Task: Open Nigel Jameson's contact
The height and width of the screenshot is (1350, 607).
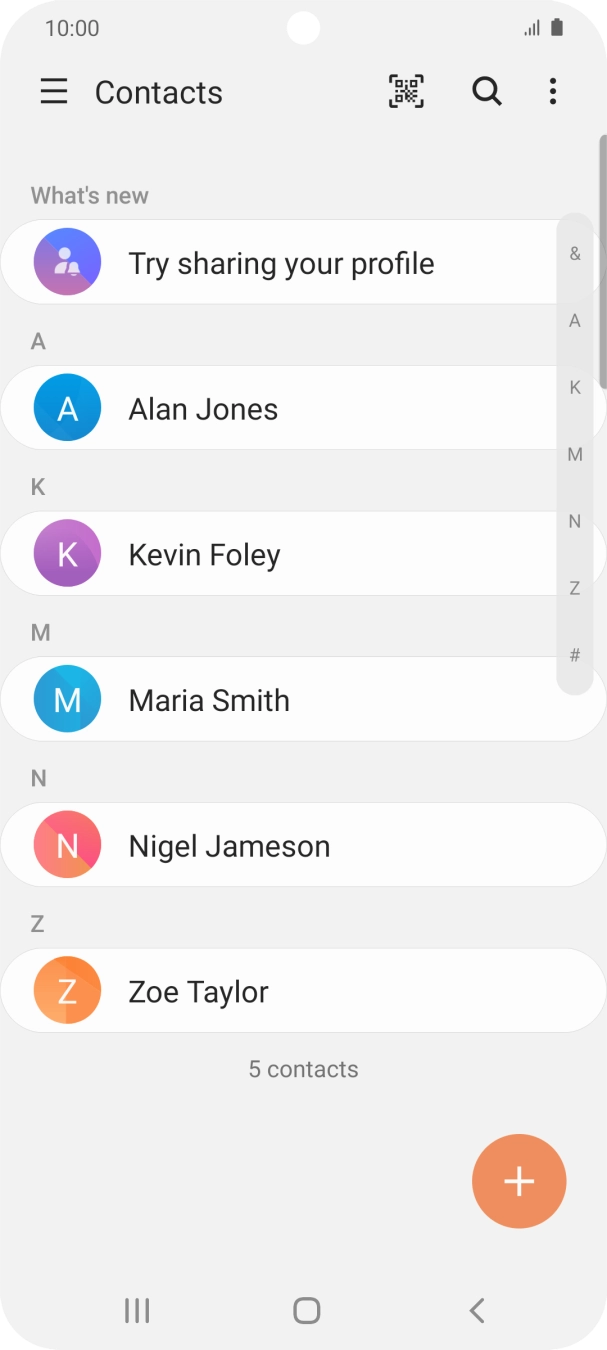Action: (x=280, y=846)
